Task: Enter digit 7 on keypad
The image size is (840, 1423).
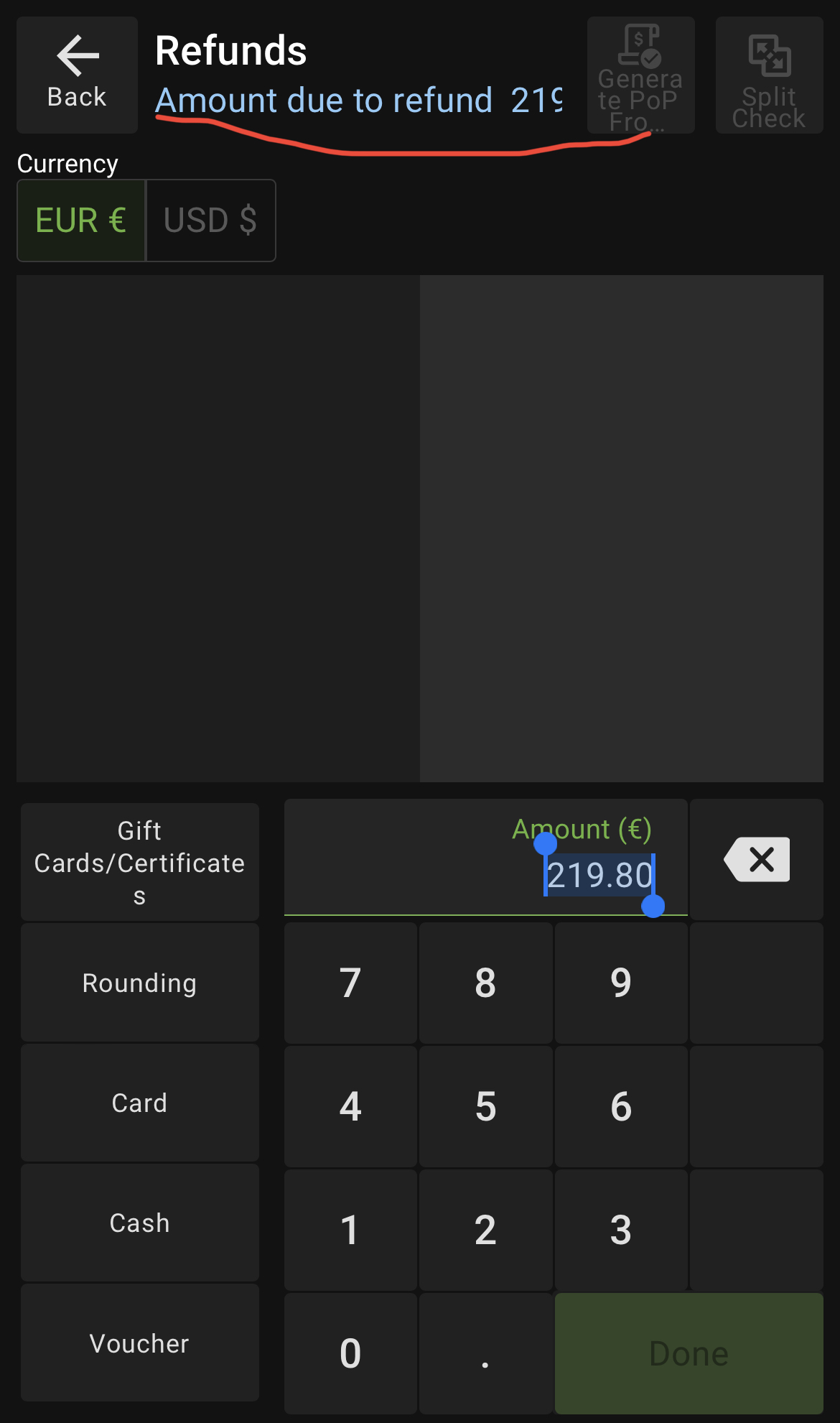Action: pos(350,983)
